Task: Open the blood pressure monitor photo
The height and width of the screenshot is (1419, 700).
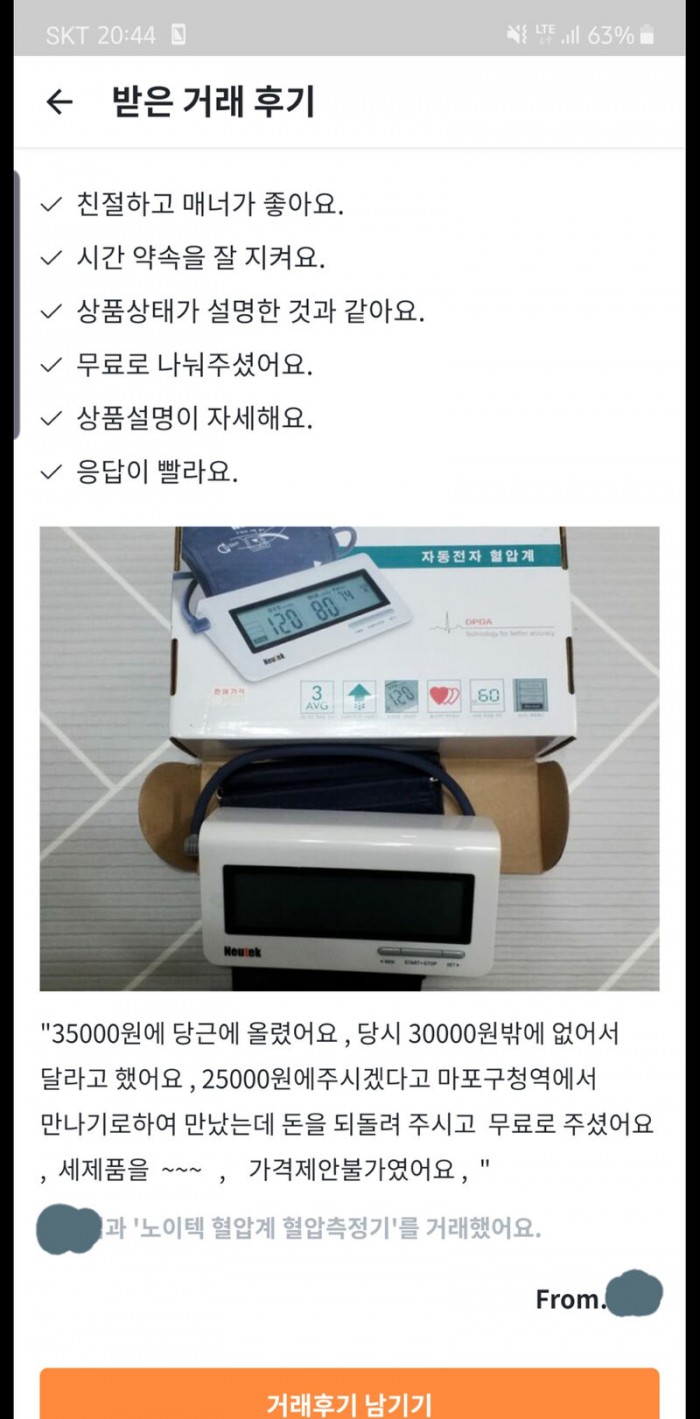Action: click(349, 758)
